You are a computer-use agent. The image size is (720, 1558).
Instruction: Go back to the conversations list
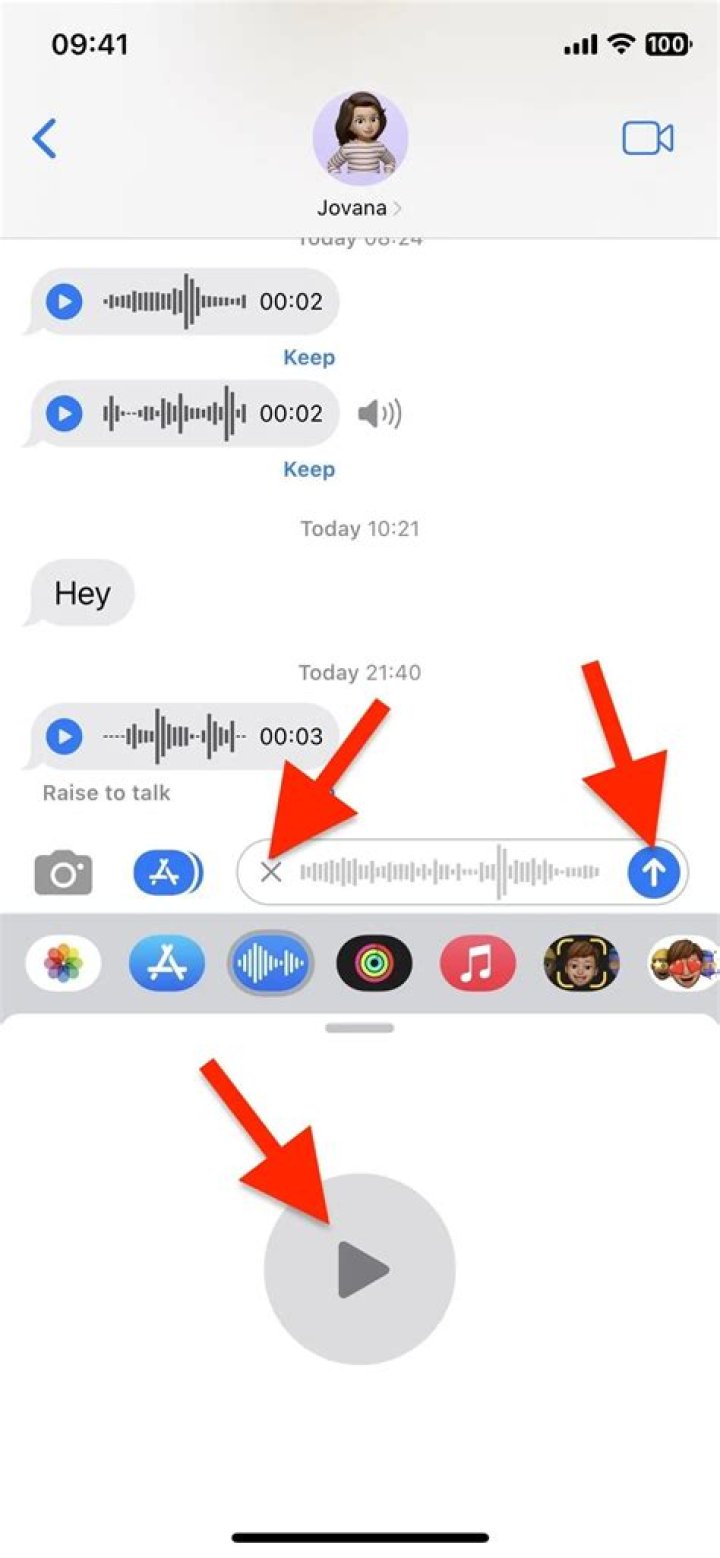(45, 139)
